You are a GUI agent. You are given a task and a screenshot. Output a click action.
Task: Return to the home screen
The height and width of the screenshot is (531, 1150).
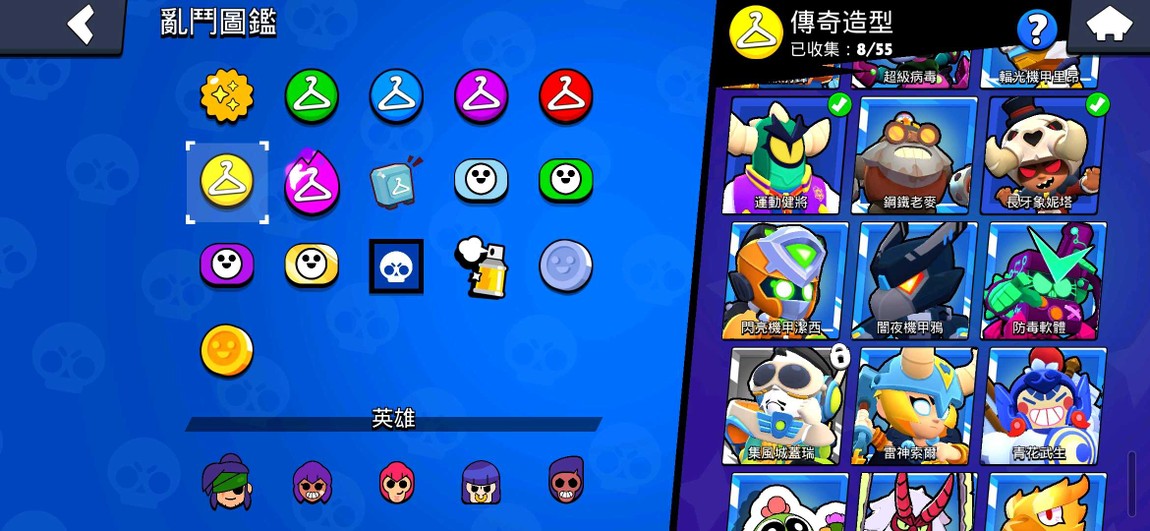[1108, 26]
